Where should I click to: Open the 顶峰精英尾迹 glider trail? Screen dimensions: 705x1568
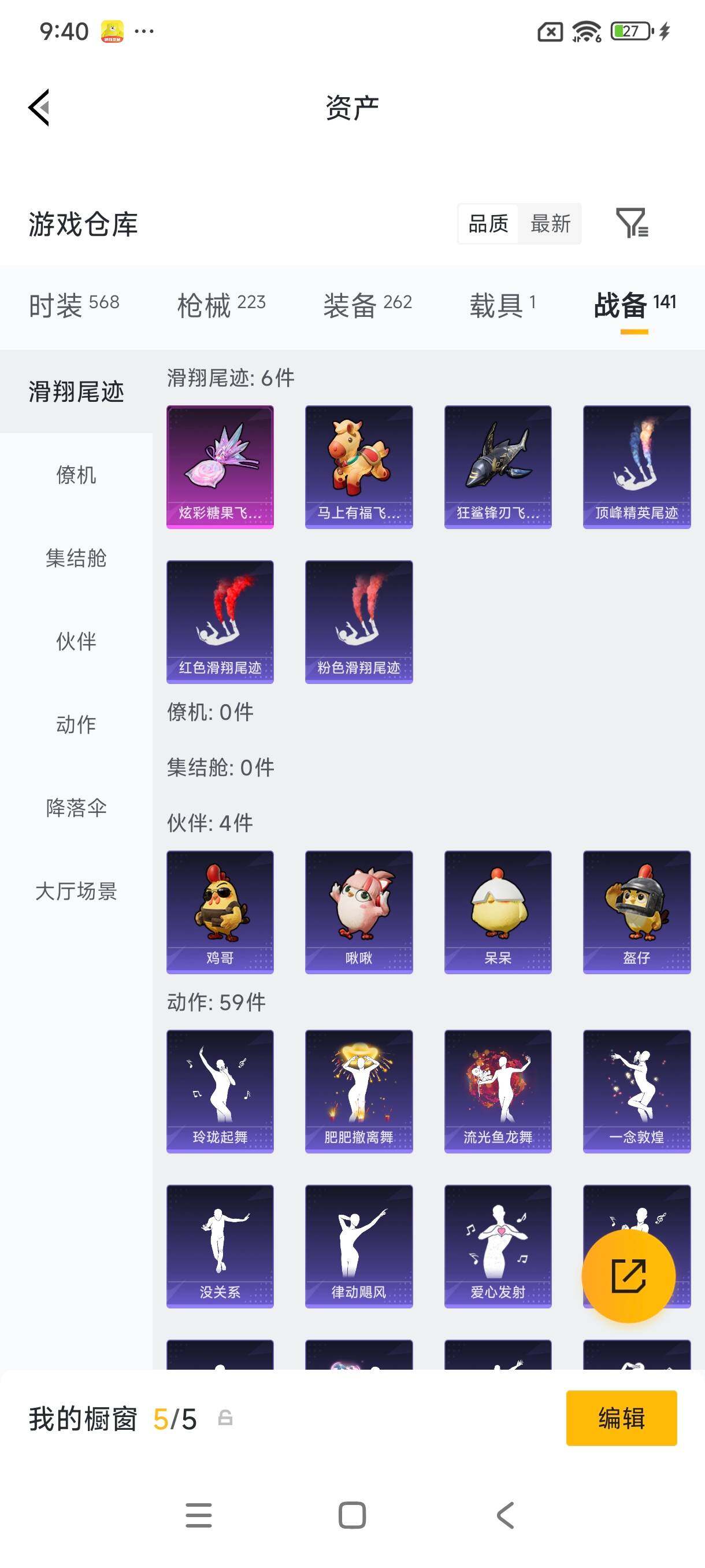pyautogui.click(x=636, y=464)
